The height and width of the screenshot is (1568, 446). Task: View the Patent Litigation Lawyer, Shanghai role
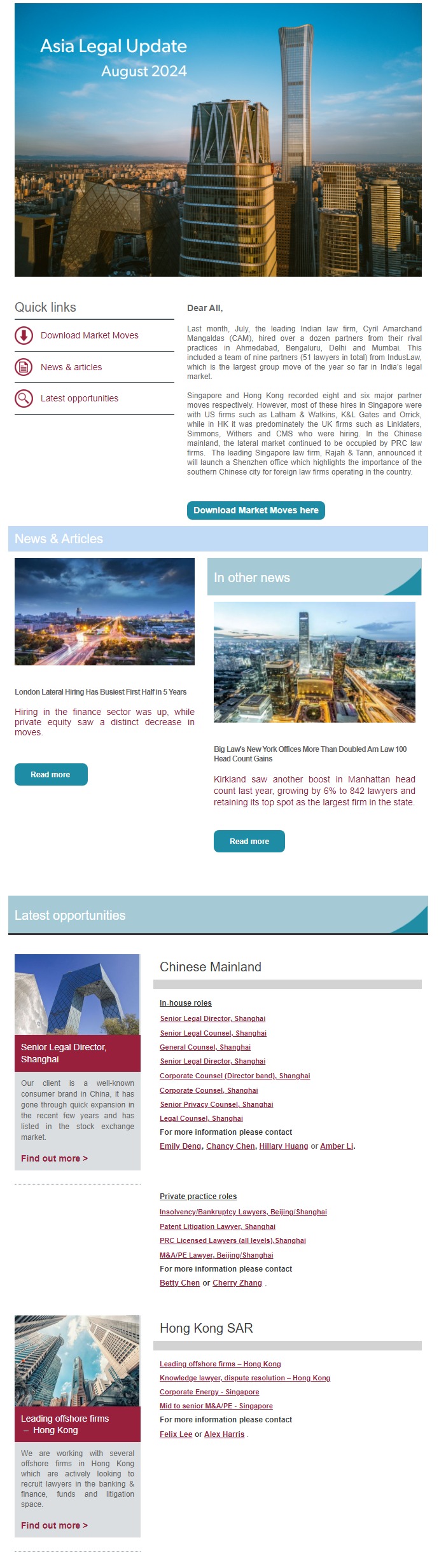[x=218, y=1226]
